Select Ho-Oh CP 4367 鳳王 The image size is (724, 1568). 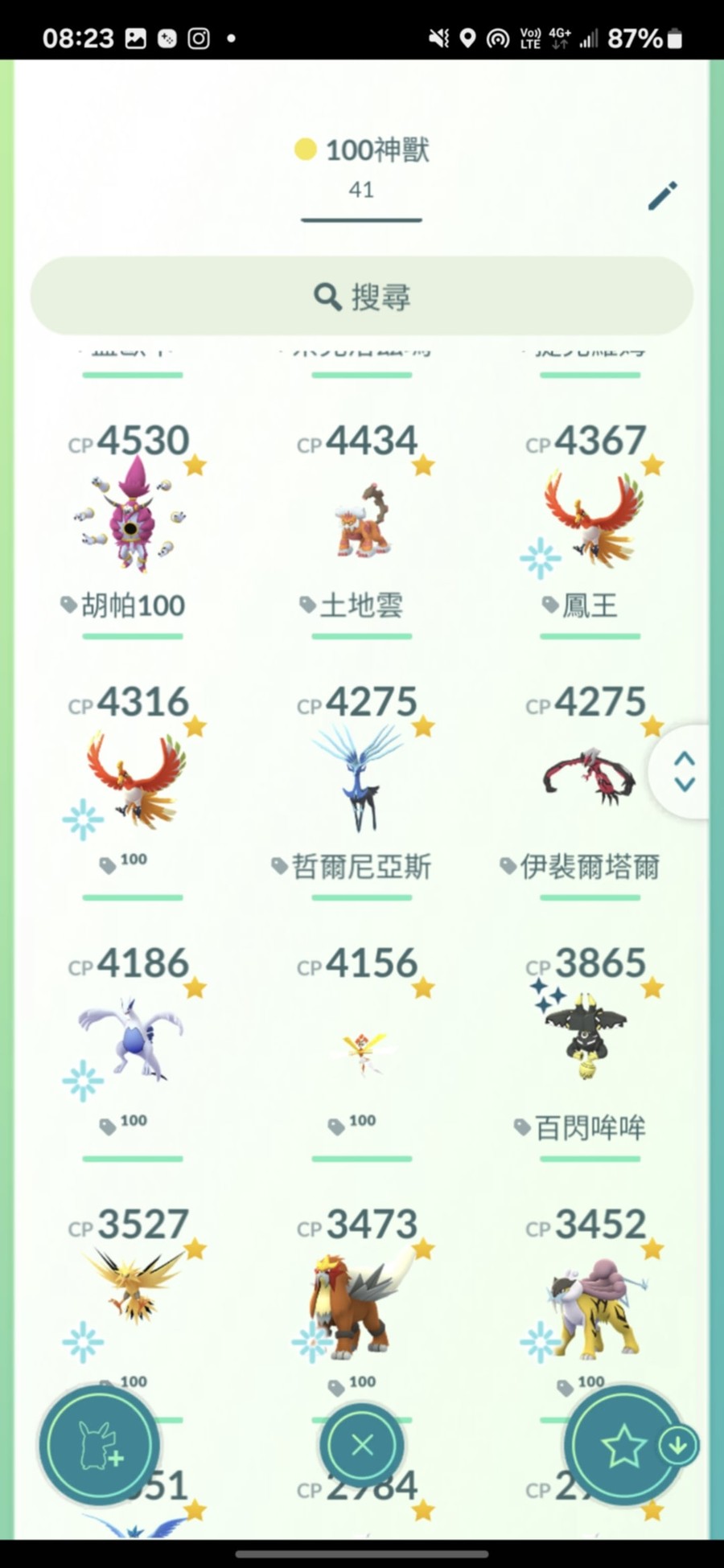coord(591,515)
